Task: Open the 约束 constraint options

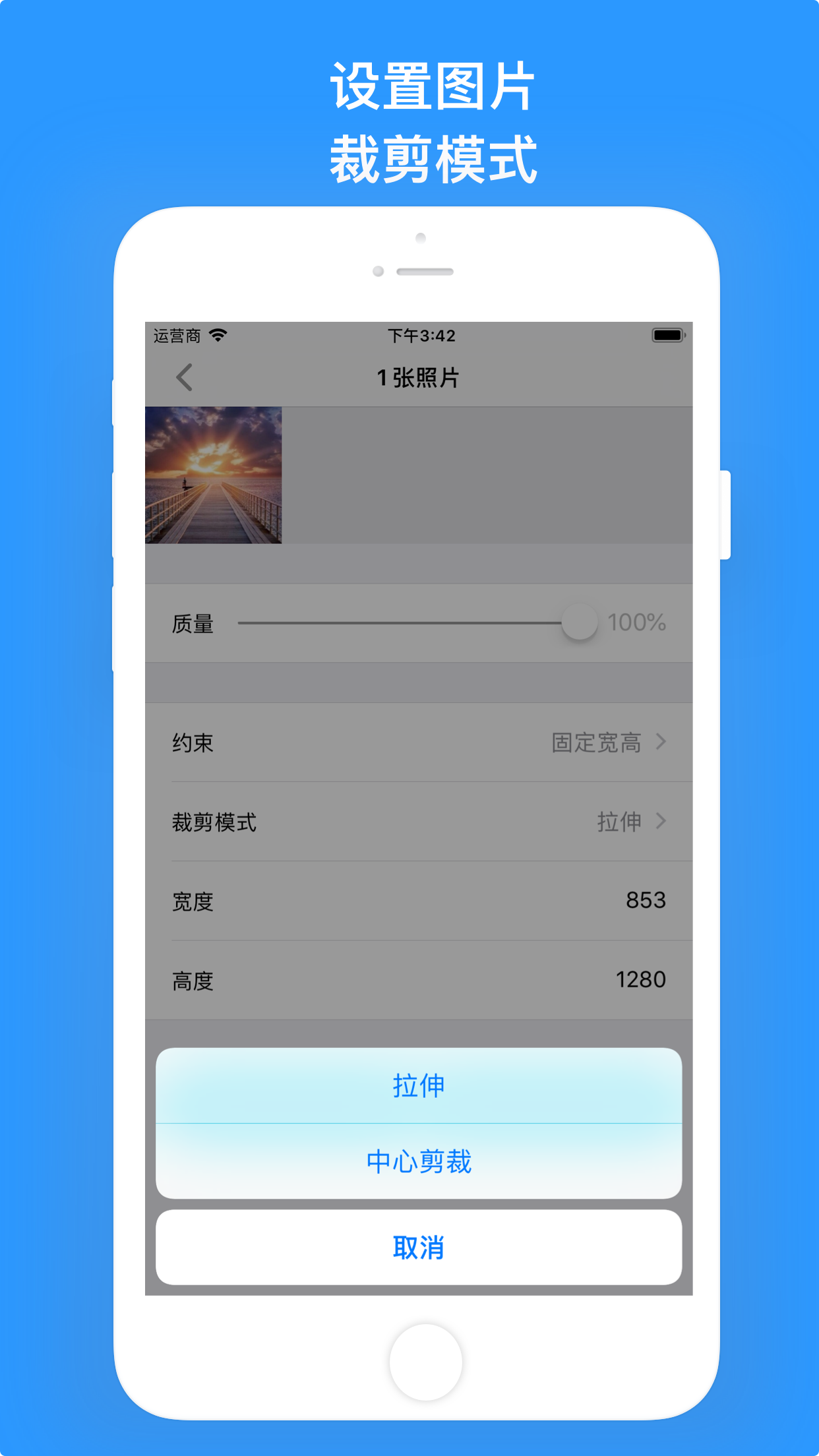Action: 419,743
